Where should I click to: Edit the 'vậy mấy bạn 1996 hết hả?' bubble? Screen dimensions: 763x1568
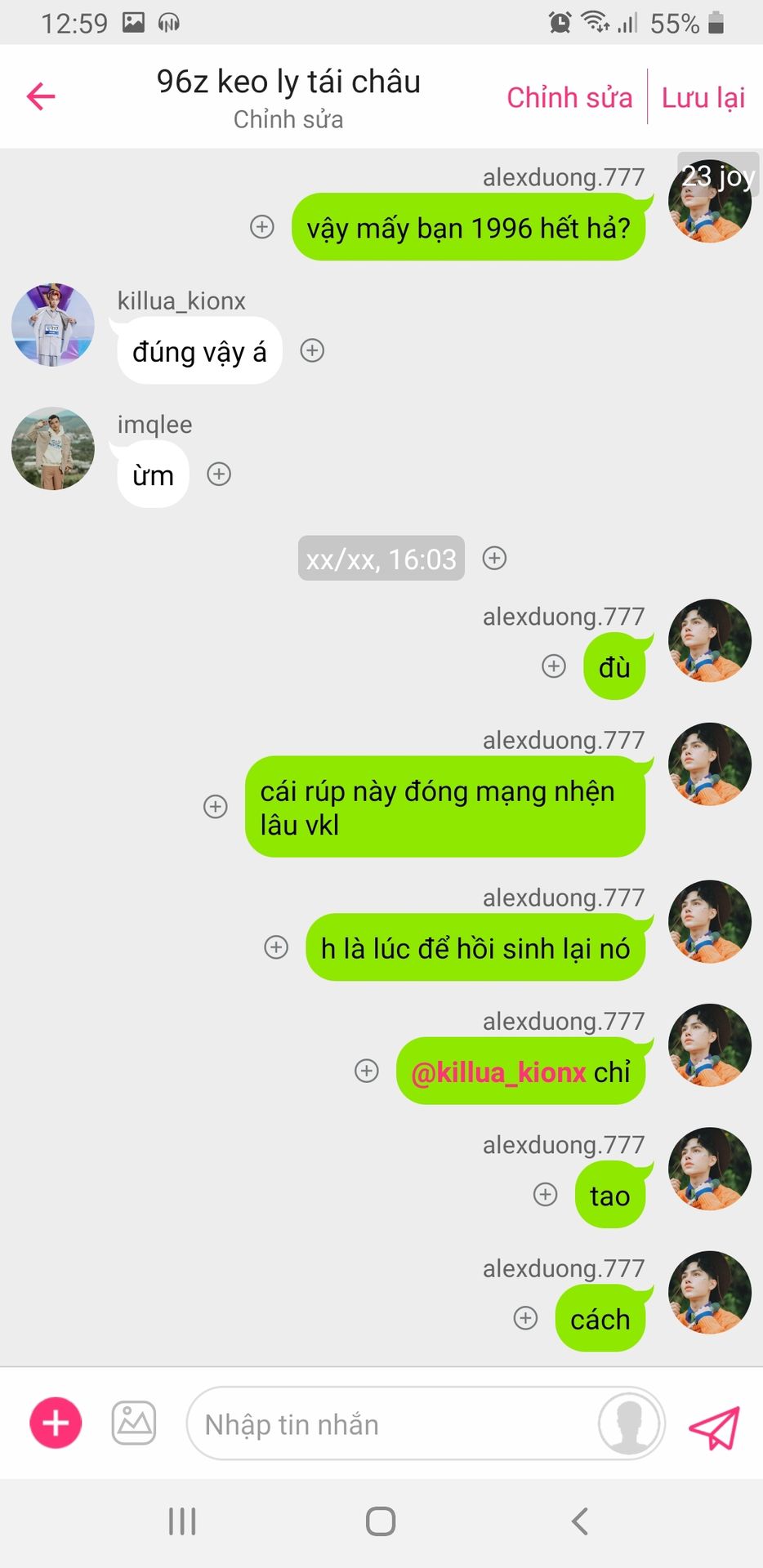pyautogui.click(x=468, y=228)
